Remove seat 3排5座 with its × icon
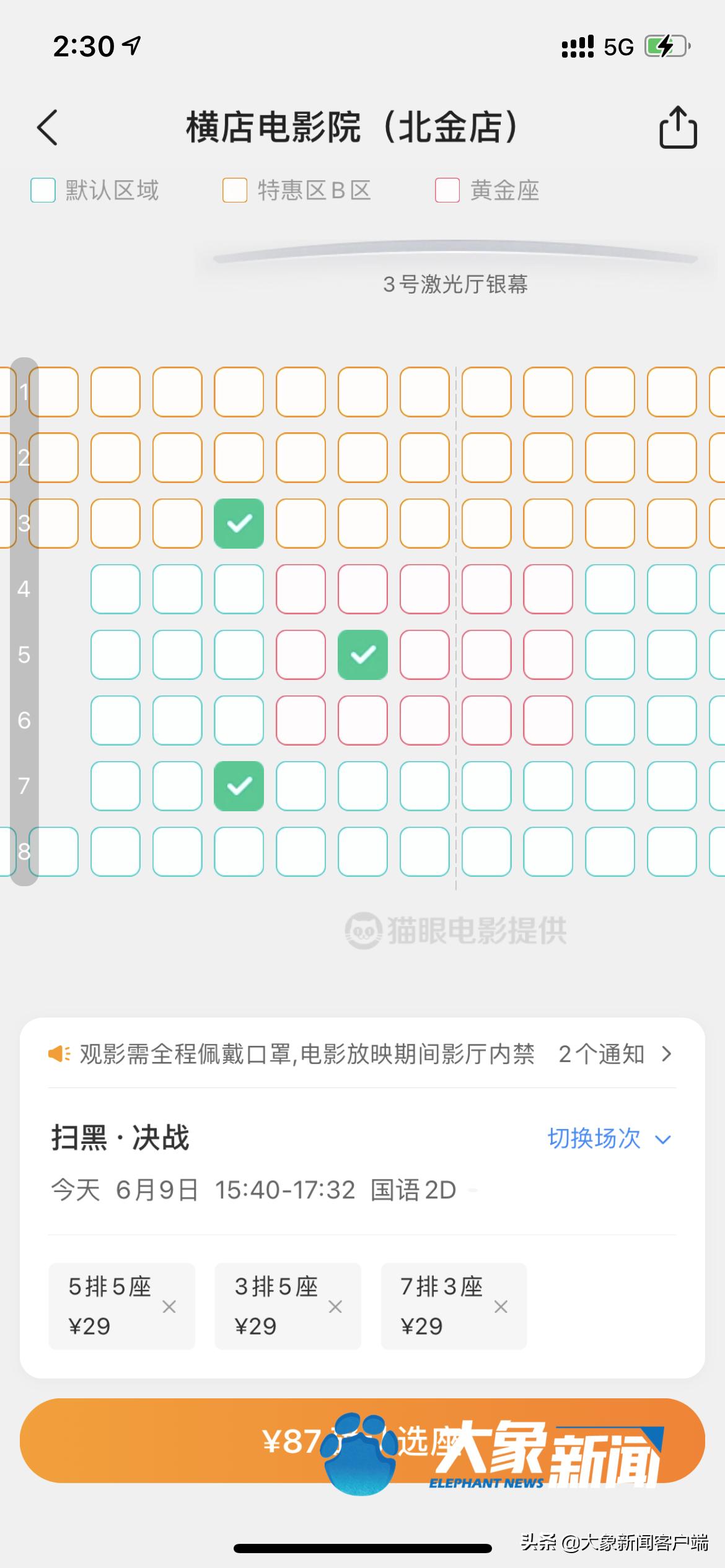This screenshot has width=725, height=1568. coord(335,1307)
